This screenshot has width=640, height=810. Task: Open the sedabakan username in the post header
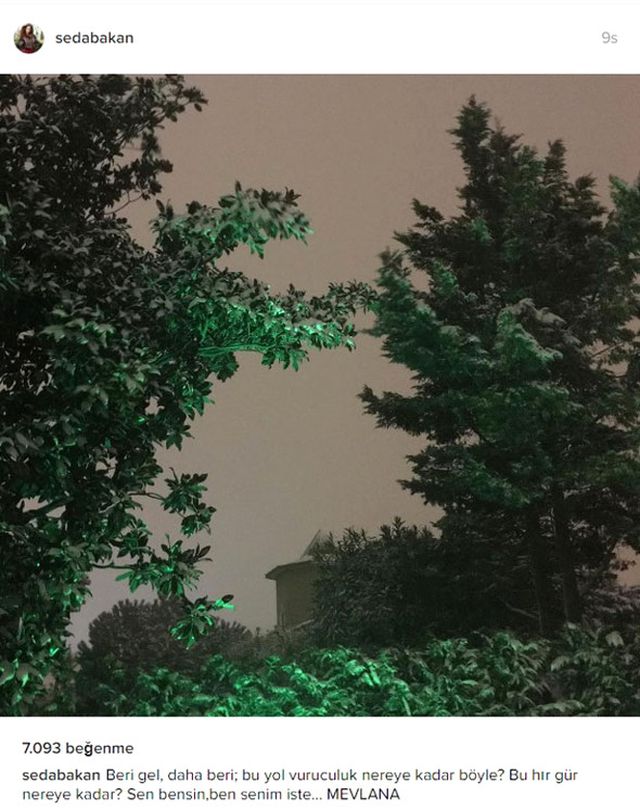[94, 38]
